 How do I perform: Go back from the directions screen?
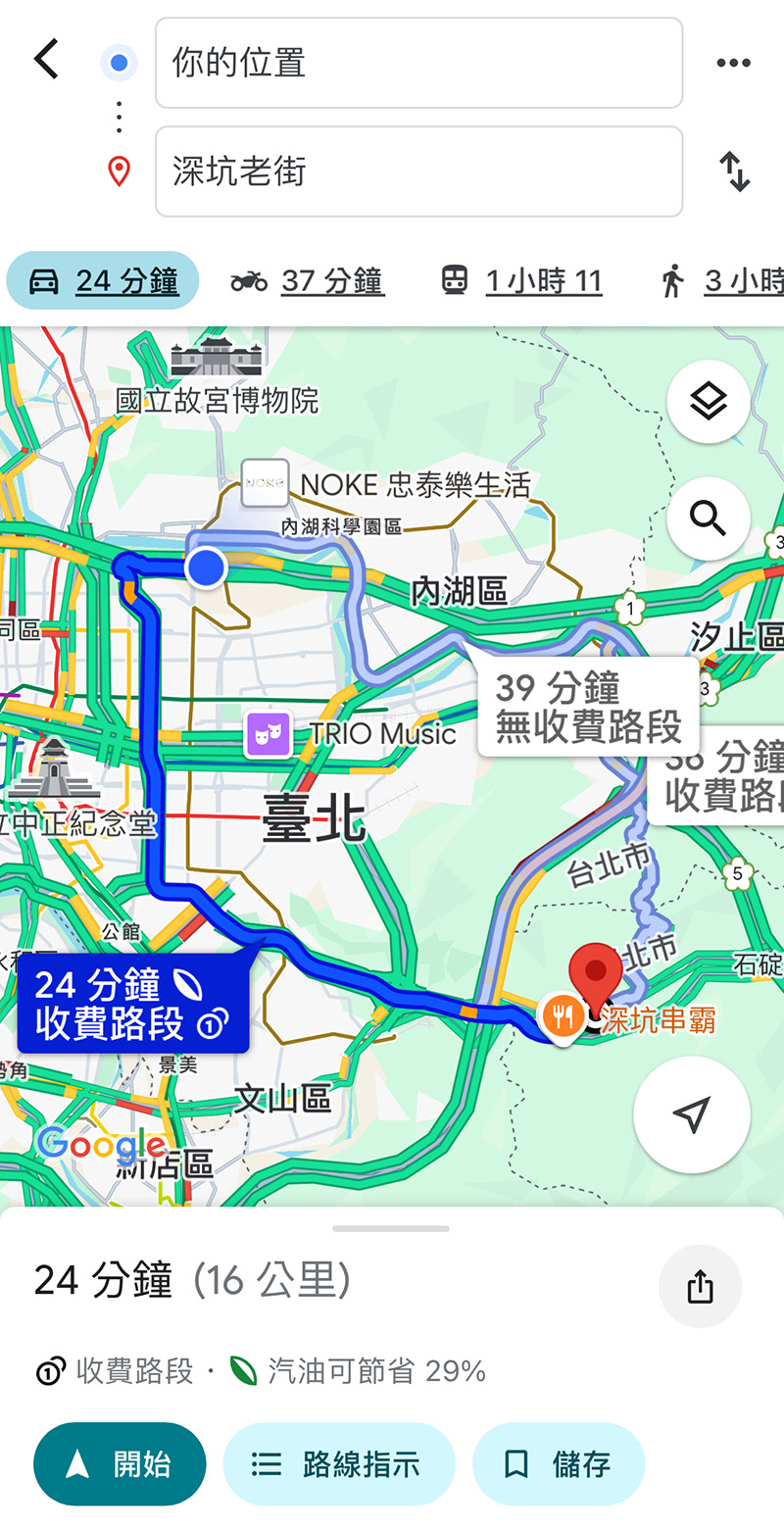(x=46, y=61)
